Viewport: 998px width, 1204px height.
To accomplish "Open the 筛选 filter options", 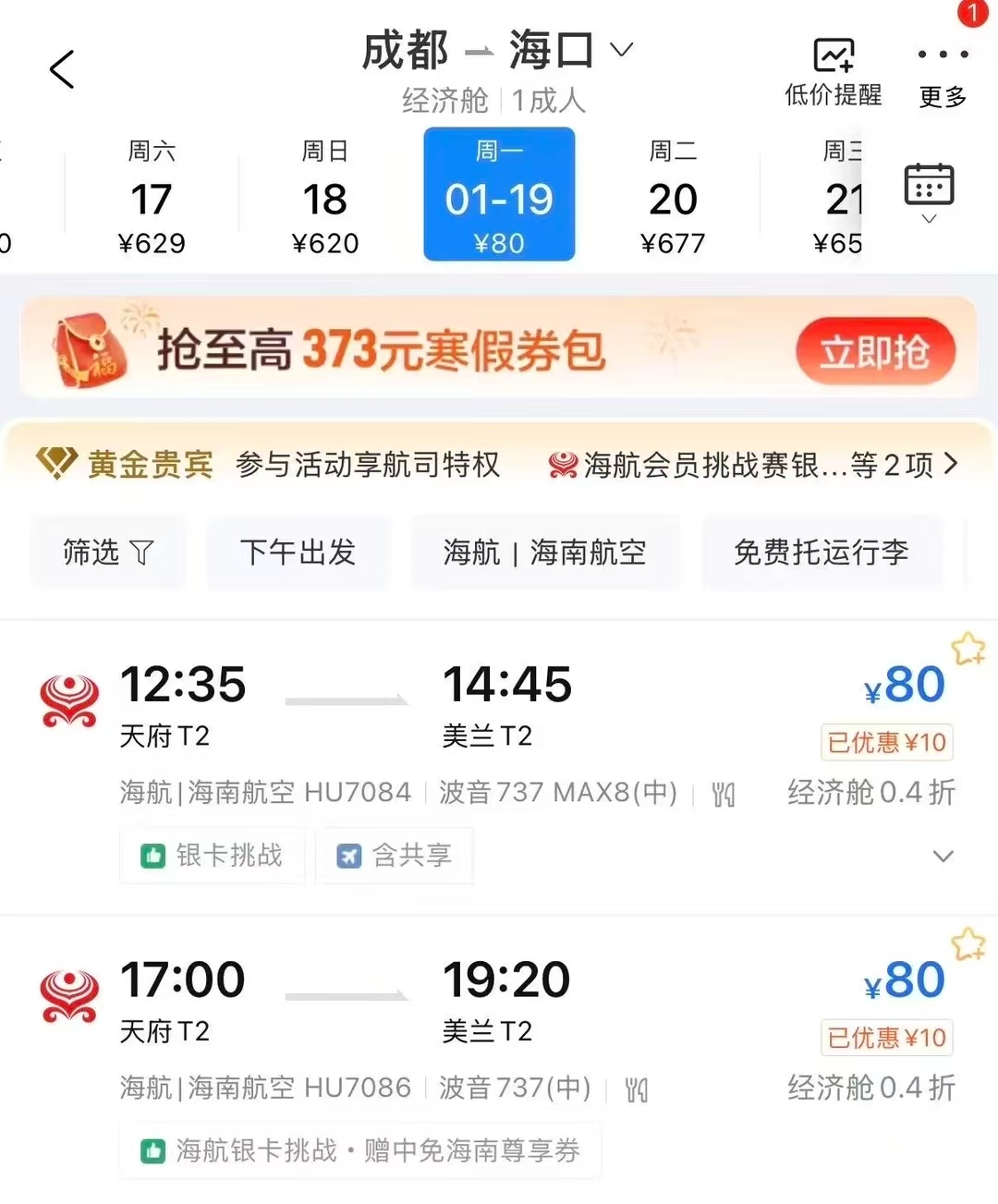I will point(107,553).
